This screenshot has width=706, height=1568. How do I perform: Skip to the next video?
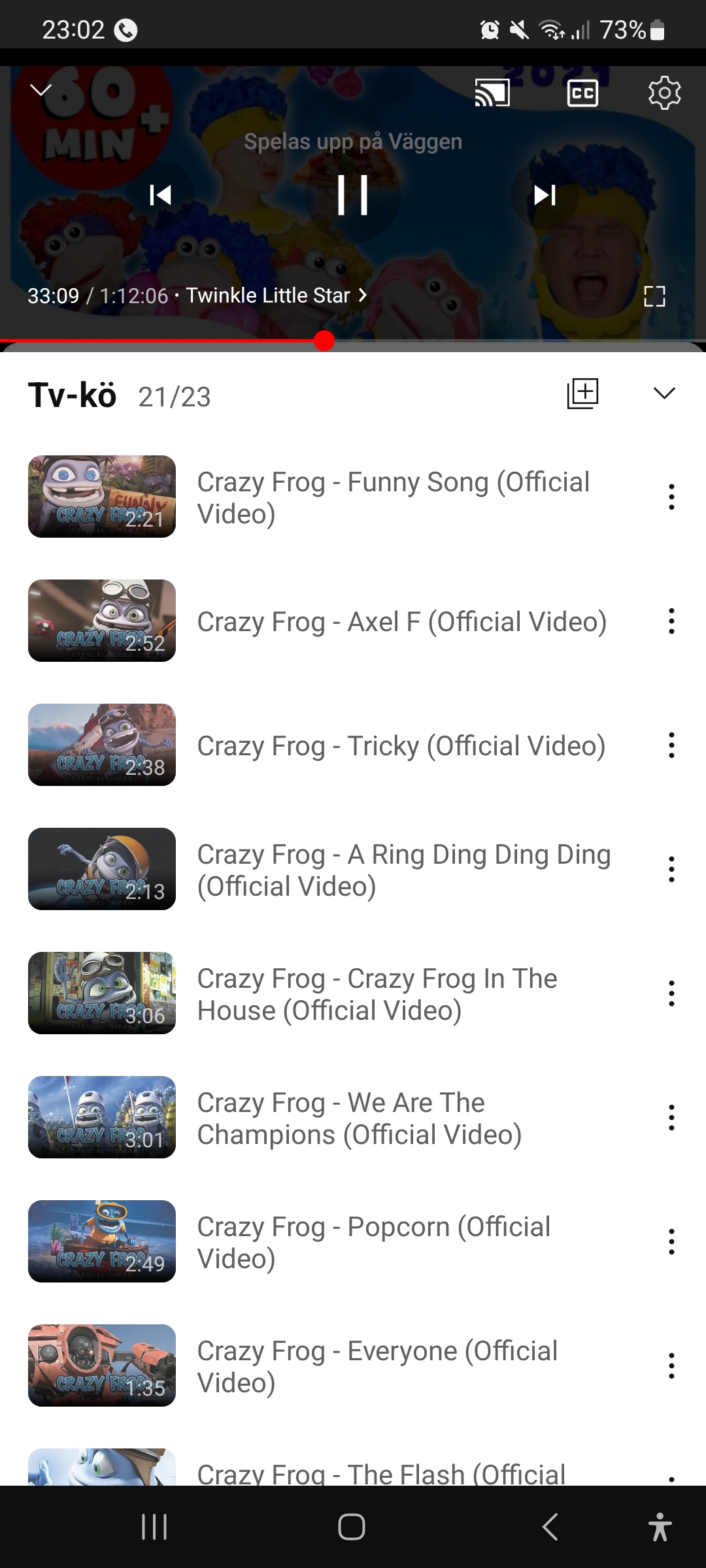point(544,195)
